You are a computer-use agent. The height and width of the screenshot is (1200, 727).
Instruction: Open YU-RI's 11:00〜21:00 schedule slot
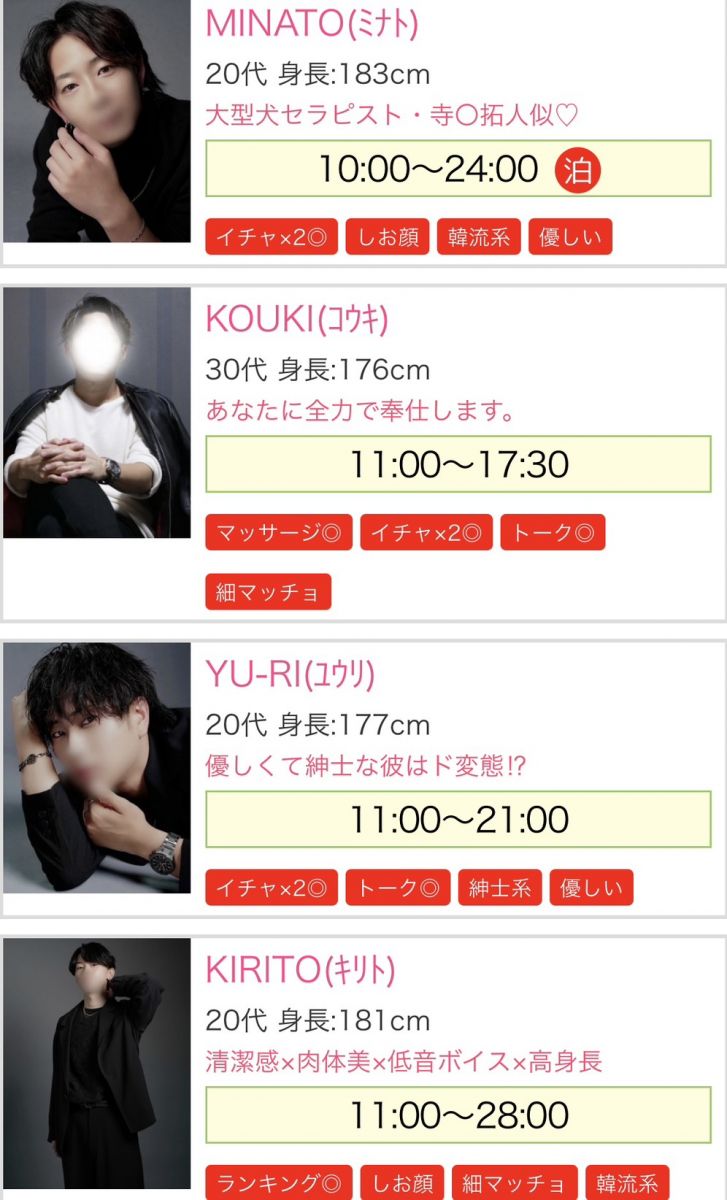click(458, 819)
